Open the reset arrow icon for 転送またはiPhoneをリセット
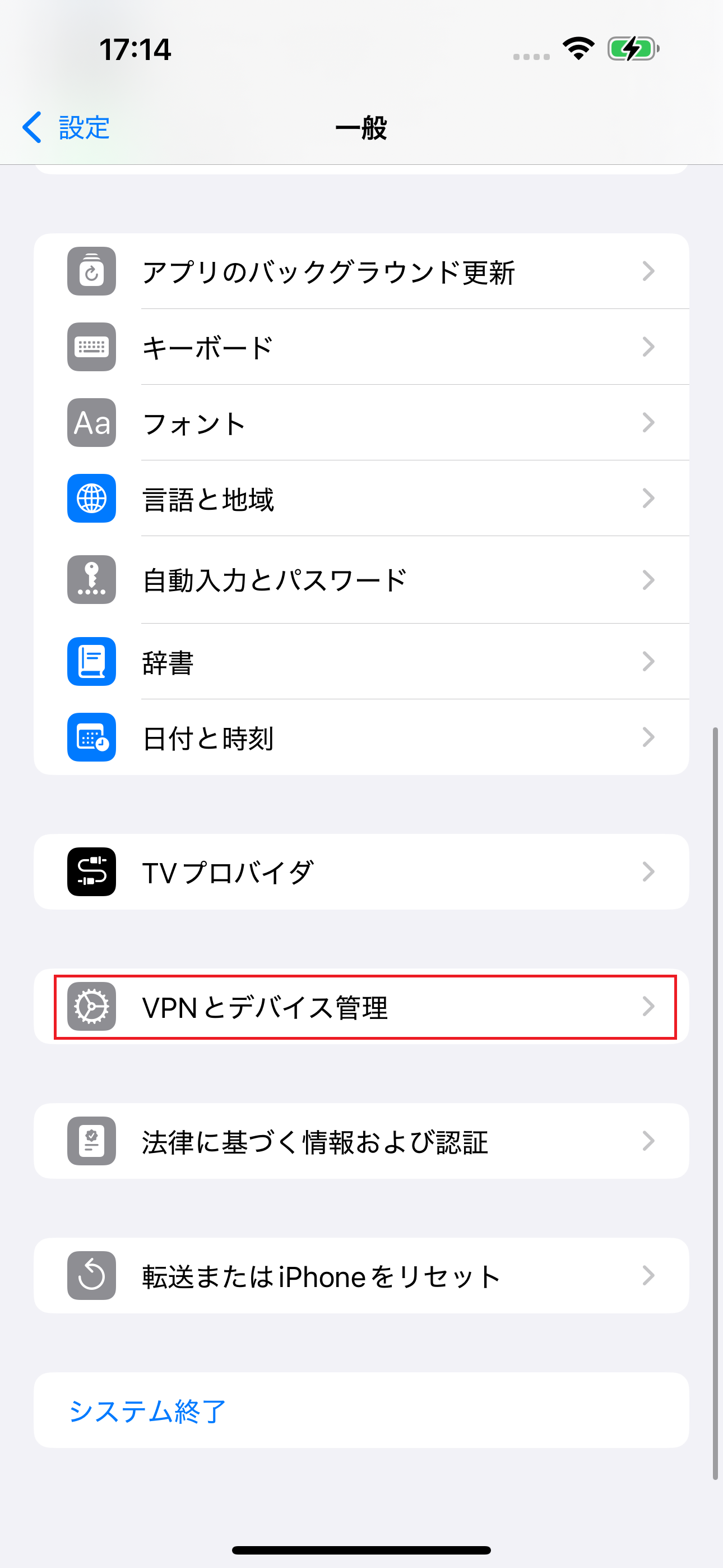The width and height of the screenshot is (723, 1568). [91, 1276]
